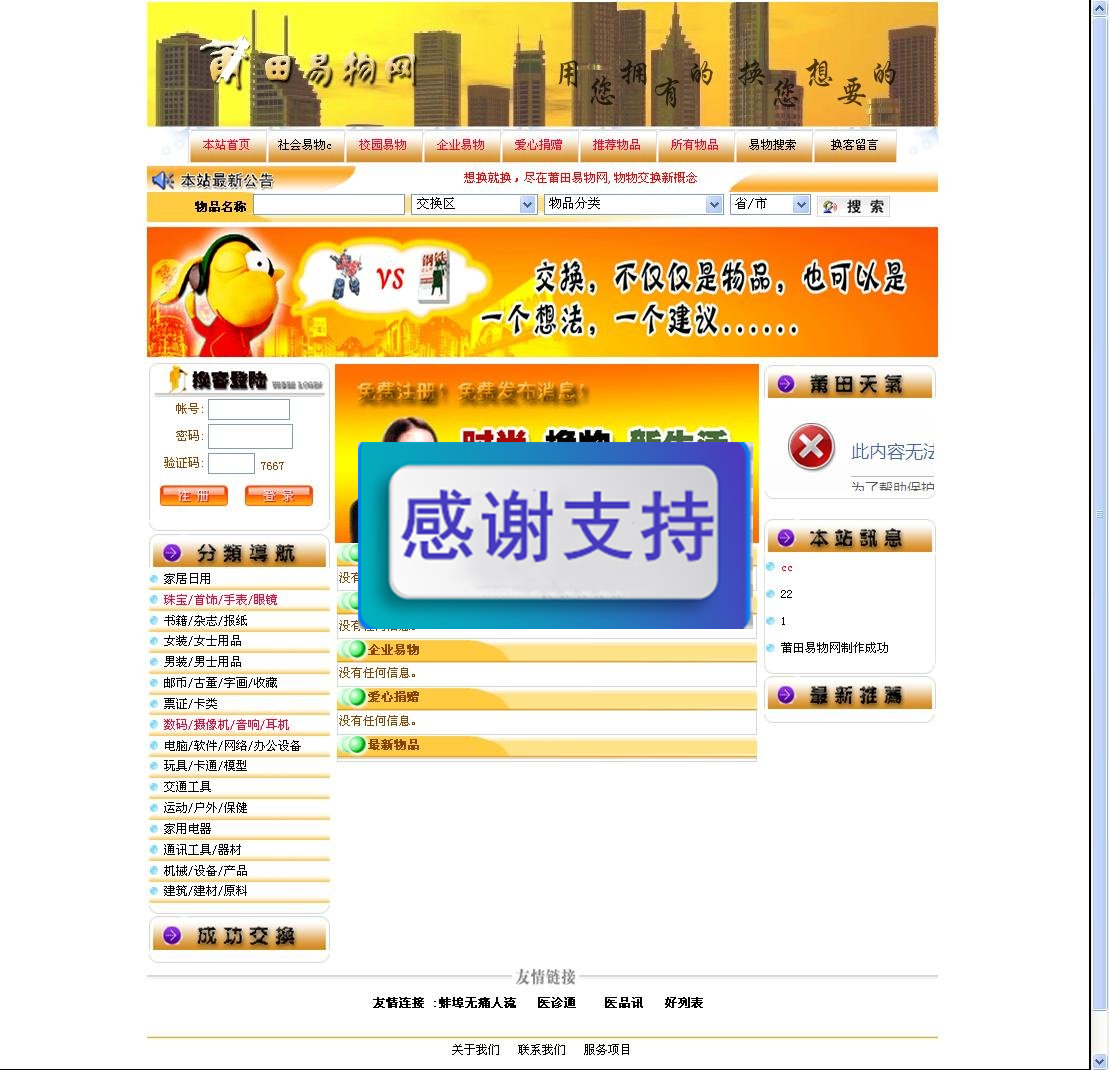The width and height of the screenshot is (1110, 1070).
Task: Tap the 注册 button
Action: pyautogui.click(x=194, y=496)
